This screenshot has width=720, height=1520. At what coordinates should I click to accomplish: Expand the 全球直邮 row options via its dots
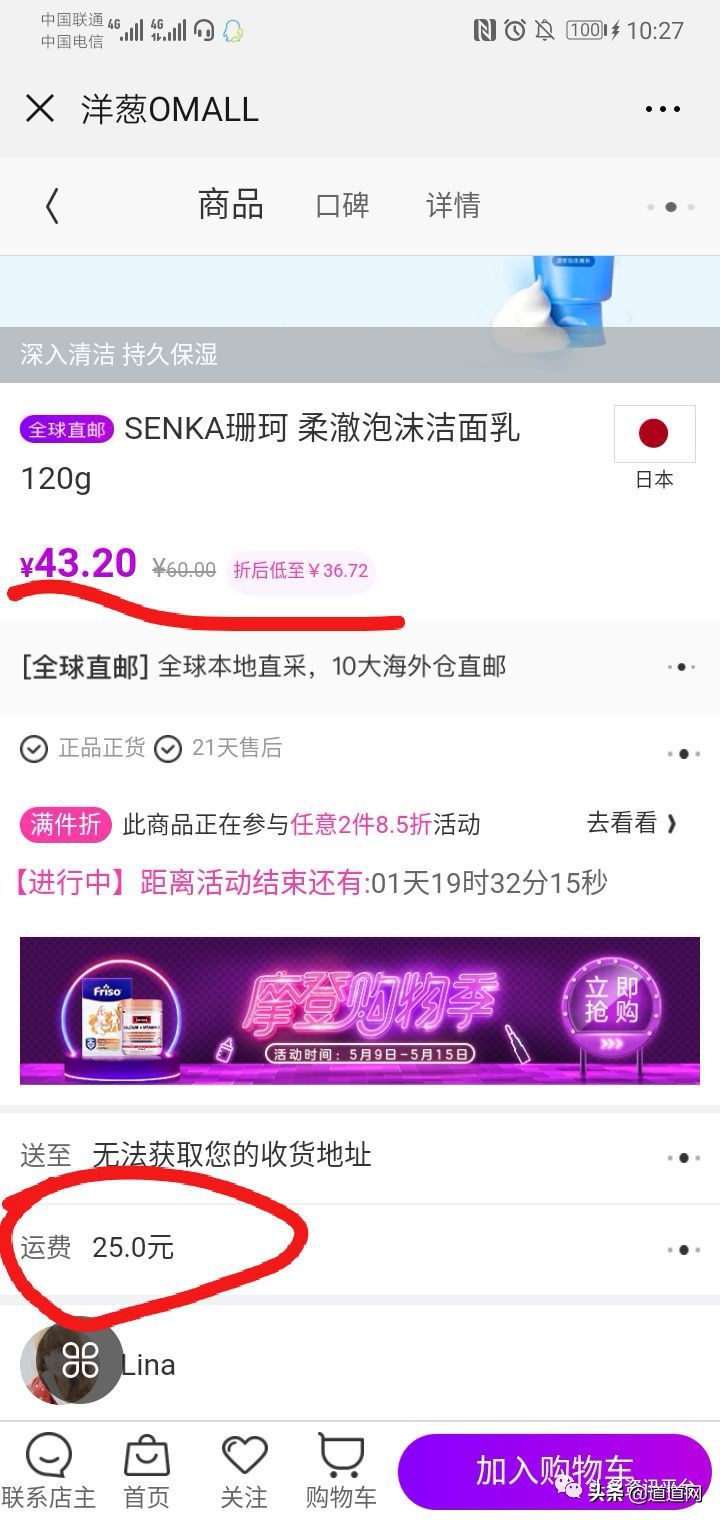[680, 666]
